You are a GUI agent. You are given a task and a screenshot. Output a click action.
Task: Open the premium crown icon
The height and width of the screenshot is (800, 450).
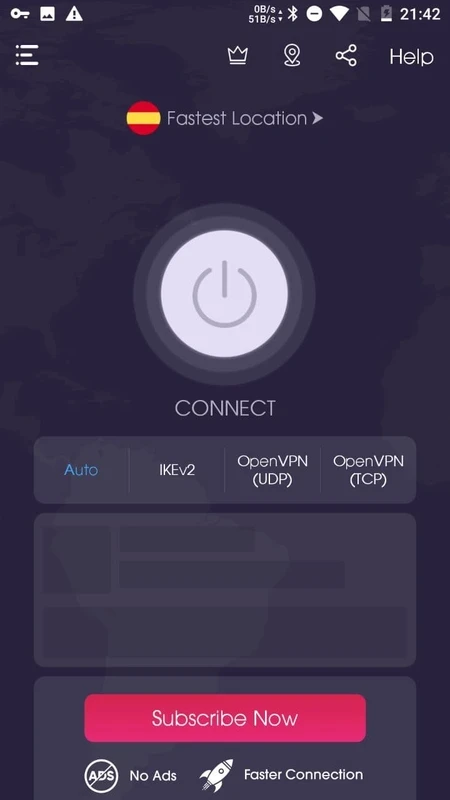237,56
